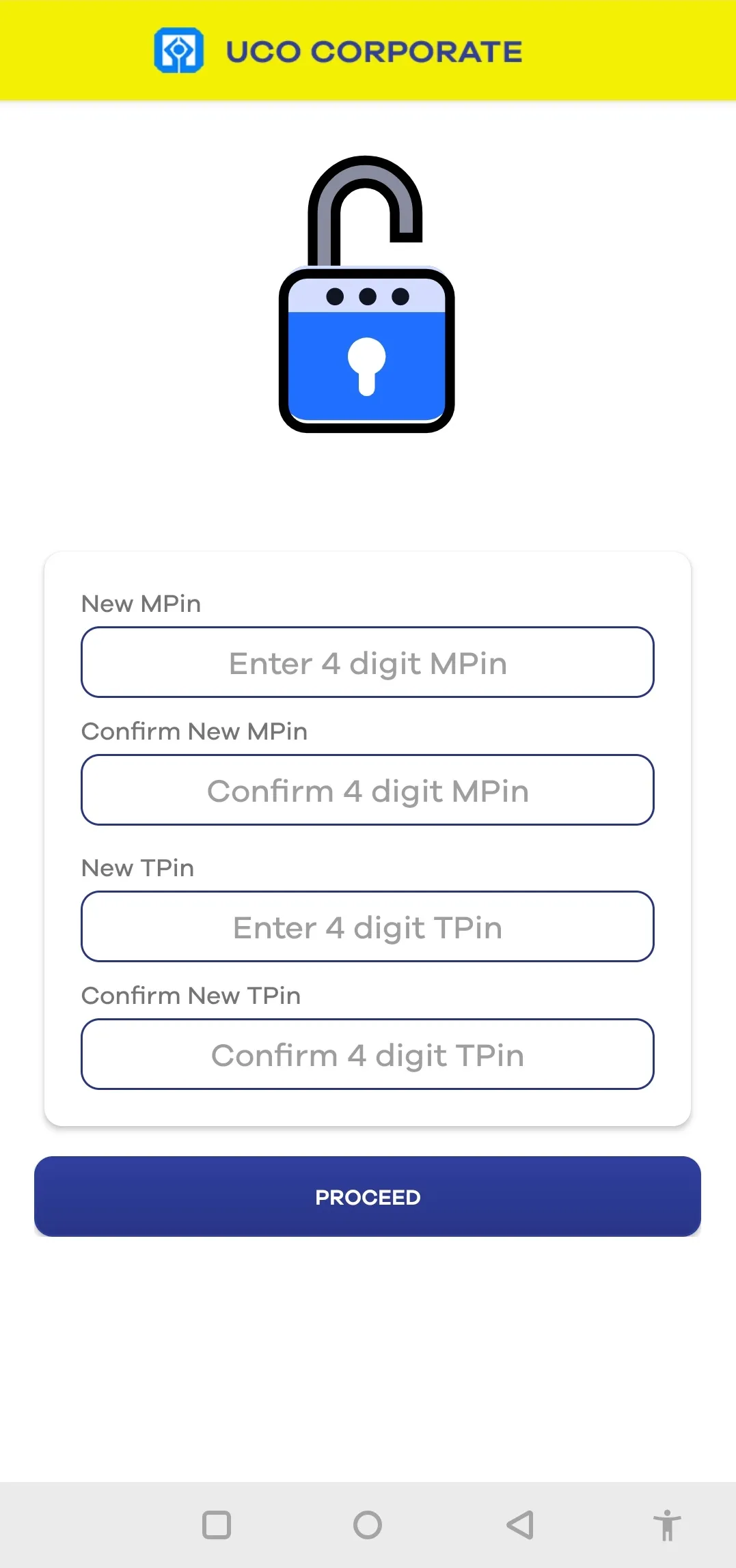Tap the UCO CORPORATE header title
This screenshot has height=1568, width=736.
pyautogui.click(x=373, y=50)
